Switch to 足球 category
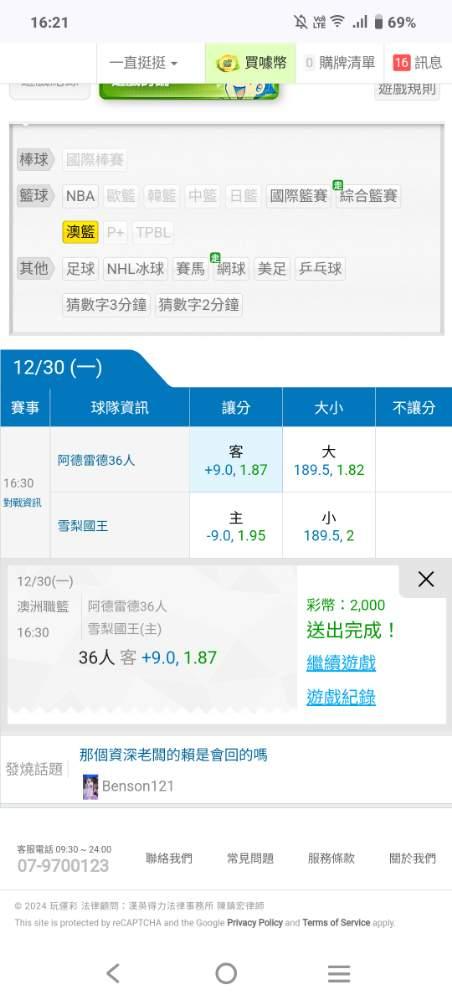Screen dimensions: 452x1000 tap(80, 268)
